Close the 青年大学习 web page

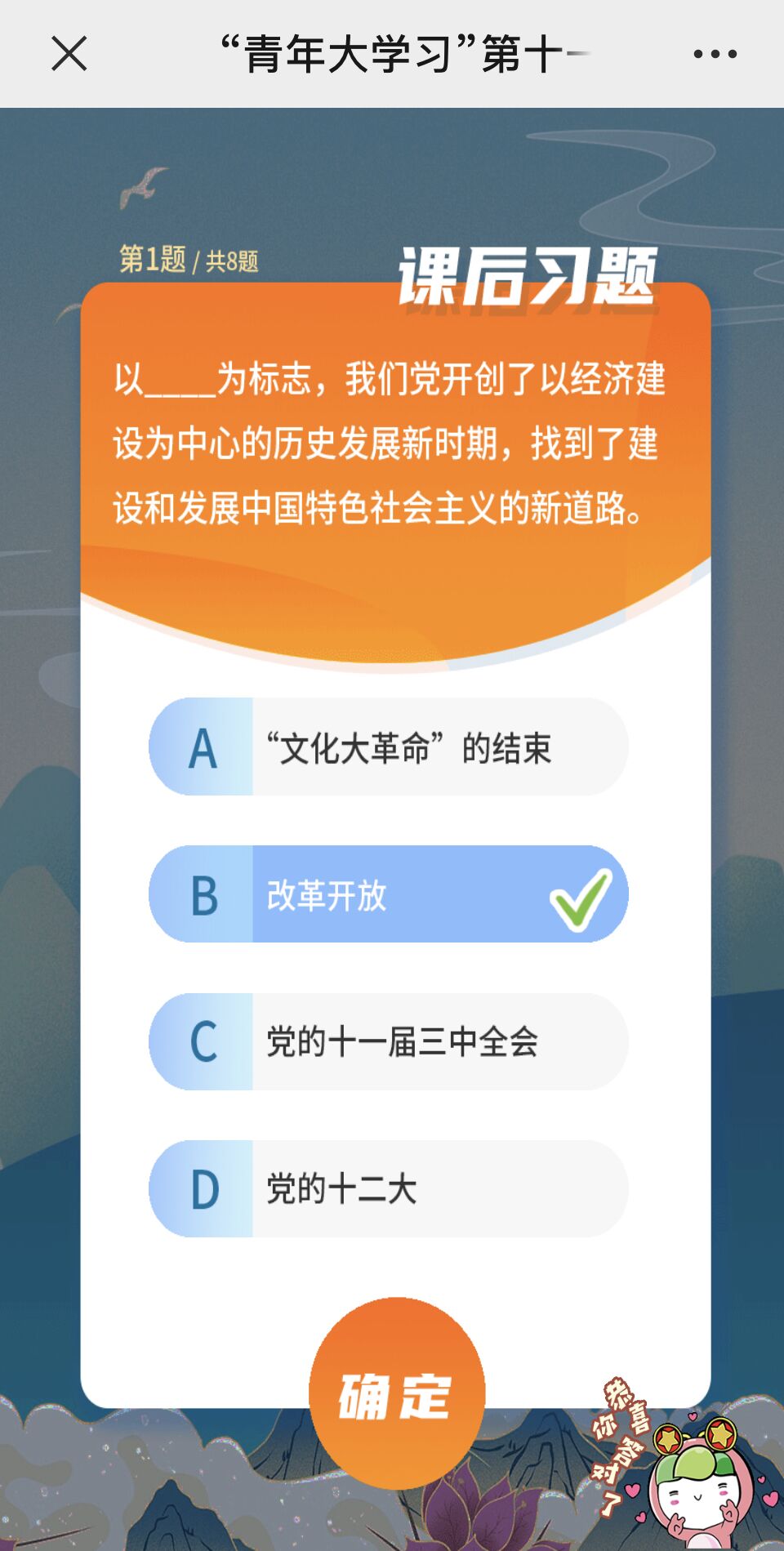pyautogui.click(x=69, y=54)
